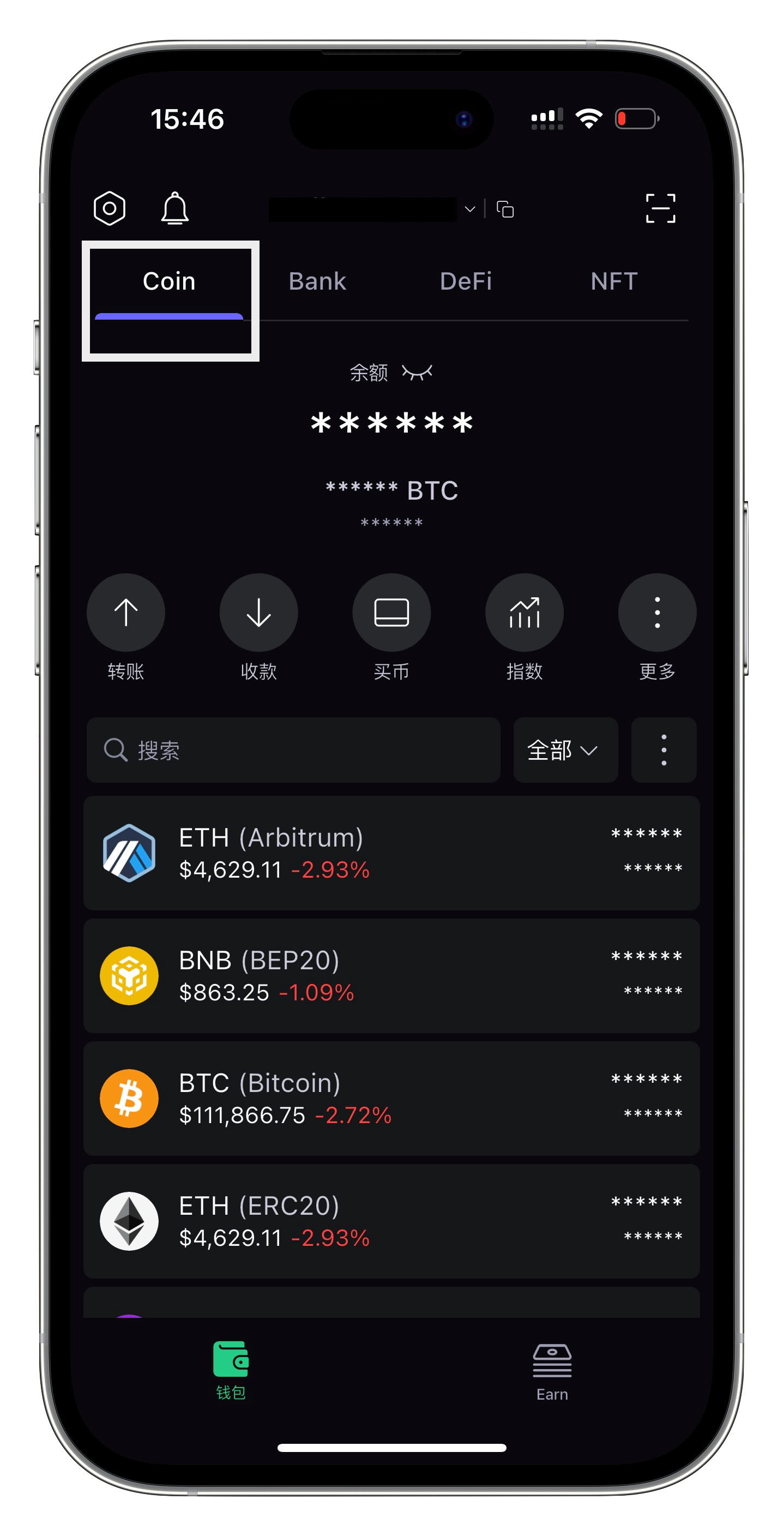The width and height of the screenshot is (784, 1536).
Task: Reveal the hidden balance with eye icon
Action: [x=417, y=373]
